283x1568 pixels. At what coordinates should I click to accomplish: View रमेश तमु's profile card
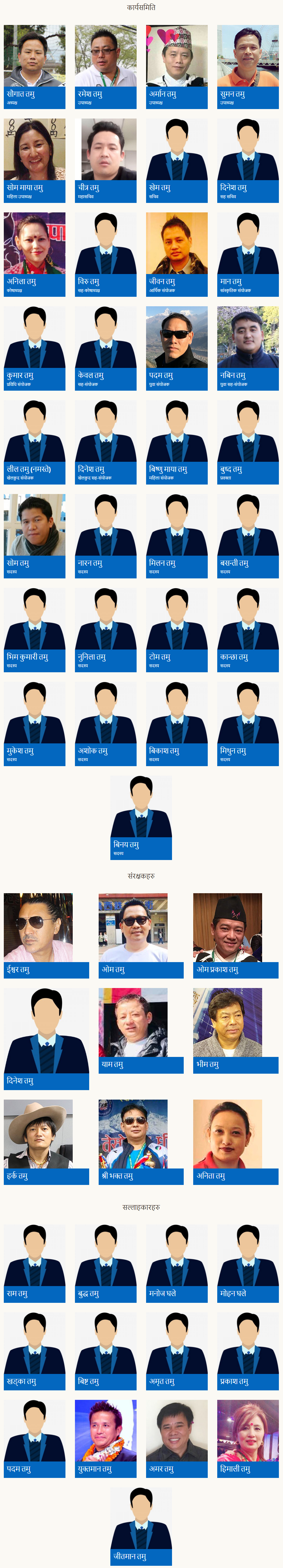click(x=106, y=67)
